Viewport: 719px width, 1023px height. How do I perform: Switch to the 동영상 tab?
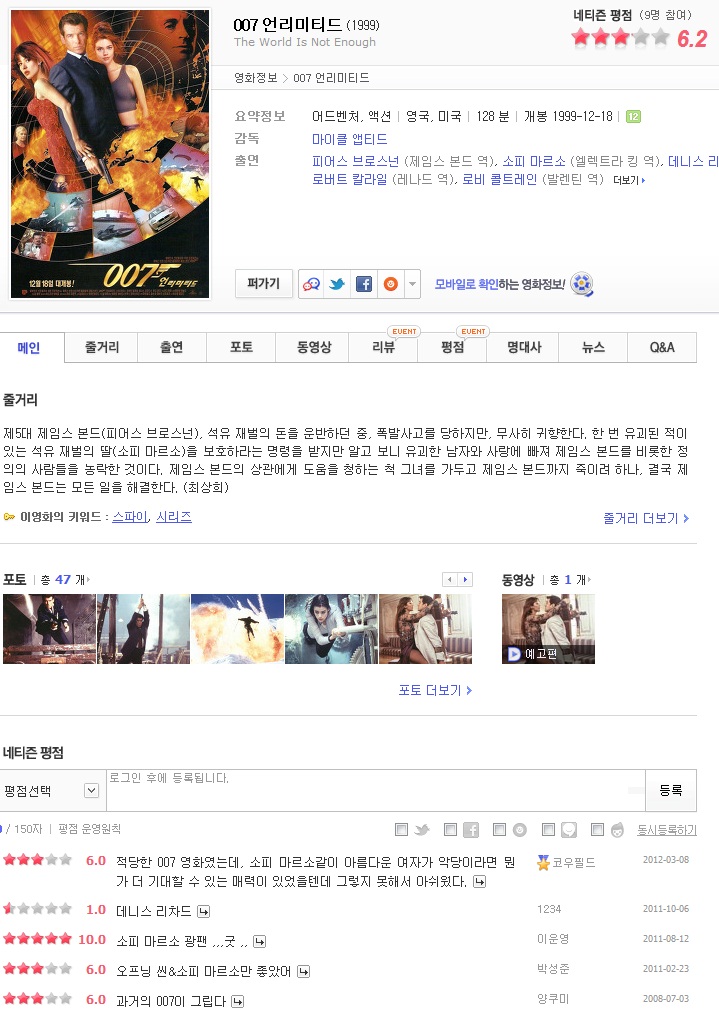click(x=314, y=347)
